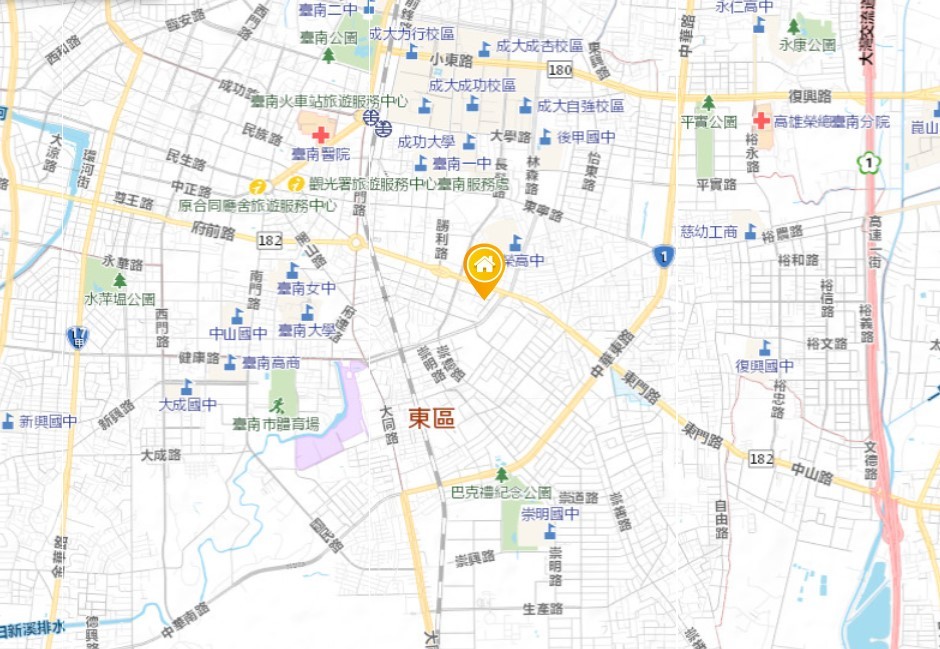
Task: Tap the orange house location marker
Action: point(484,267)
